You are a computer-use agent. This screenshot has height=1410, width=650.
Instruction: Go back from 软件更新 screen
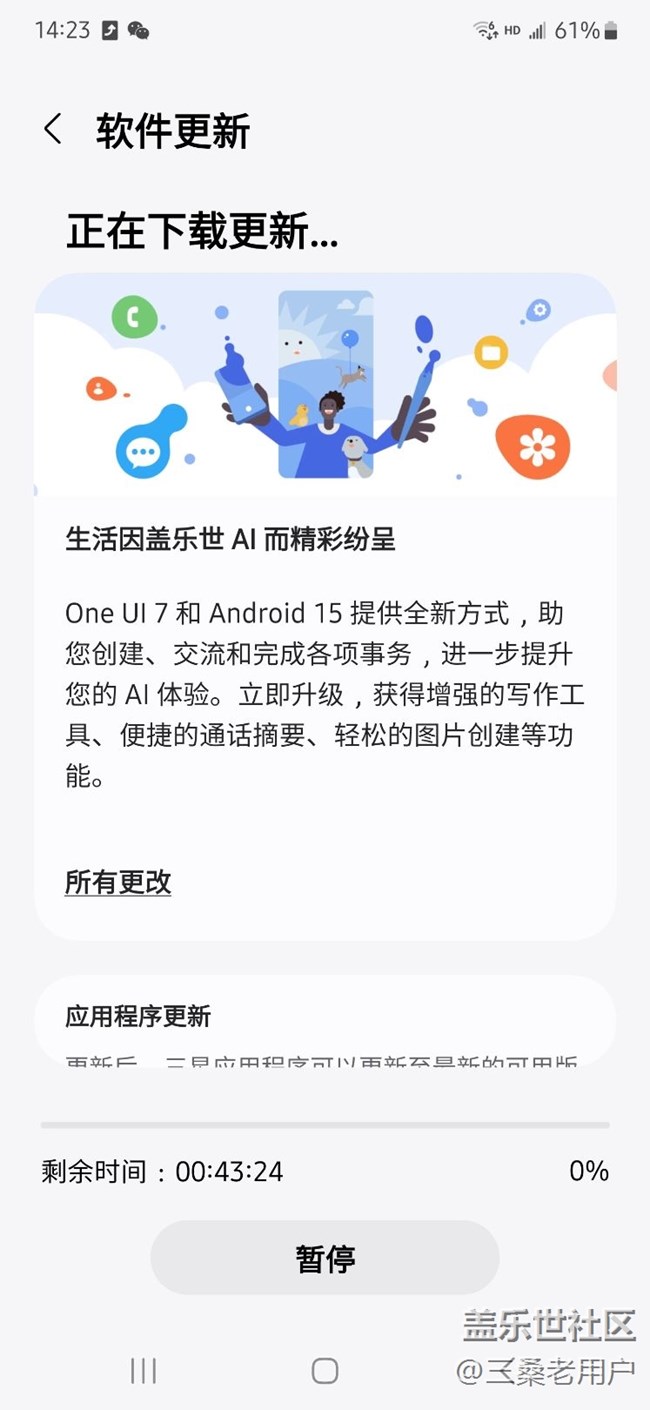point(53,130)
